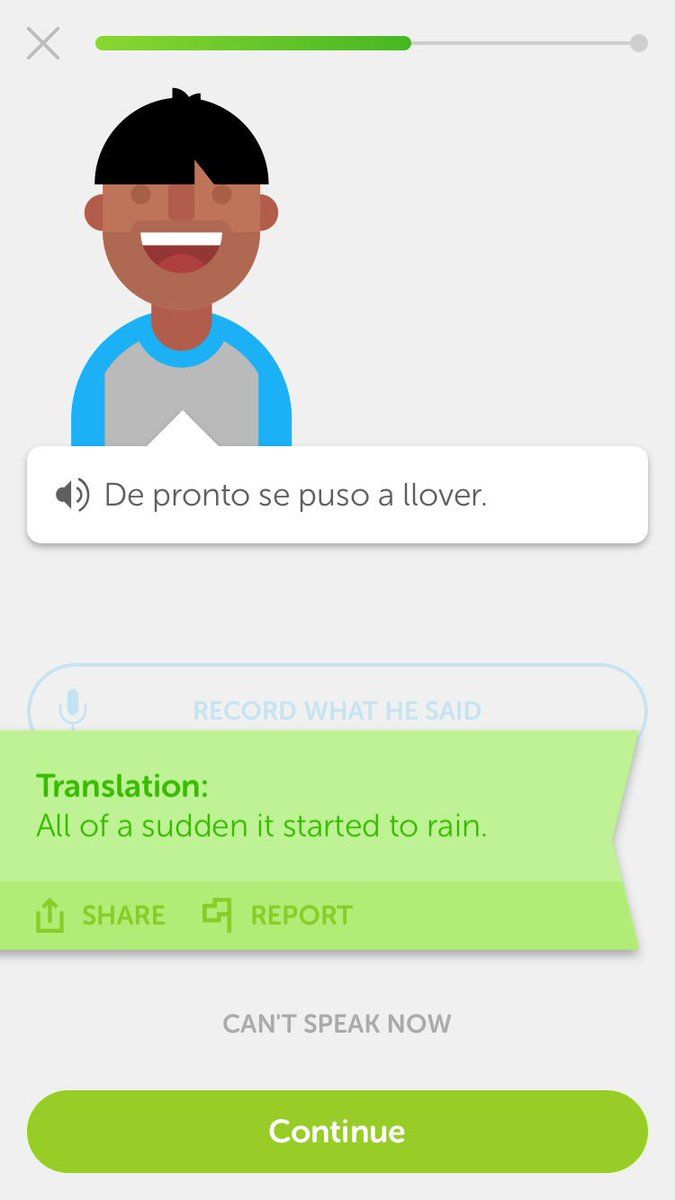Share this translation

[x=100, y=915]
